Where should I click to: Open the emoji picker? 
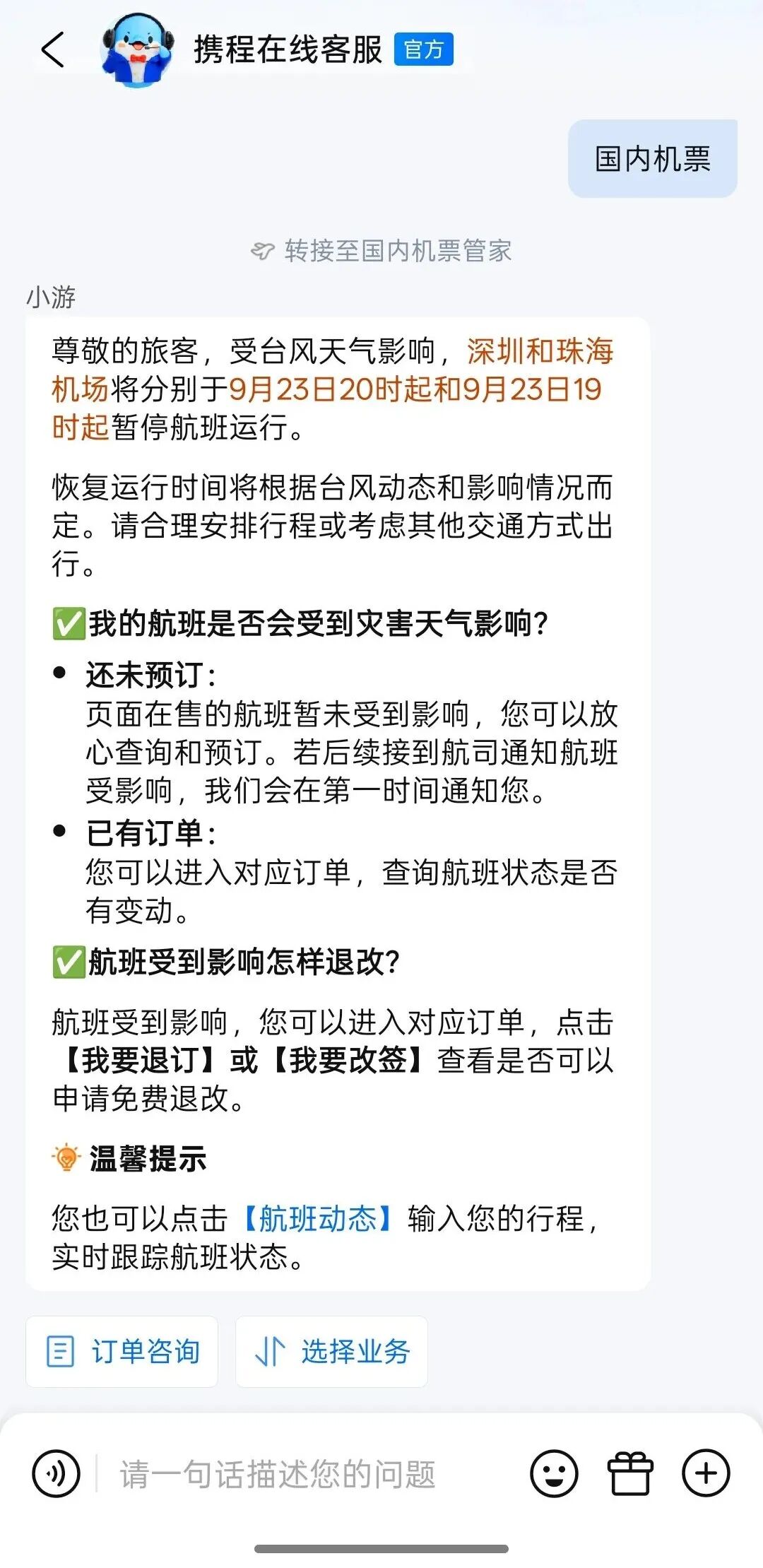coord(554,1473)
